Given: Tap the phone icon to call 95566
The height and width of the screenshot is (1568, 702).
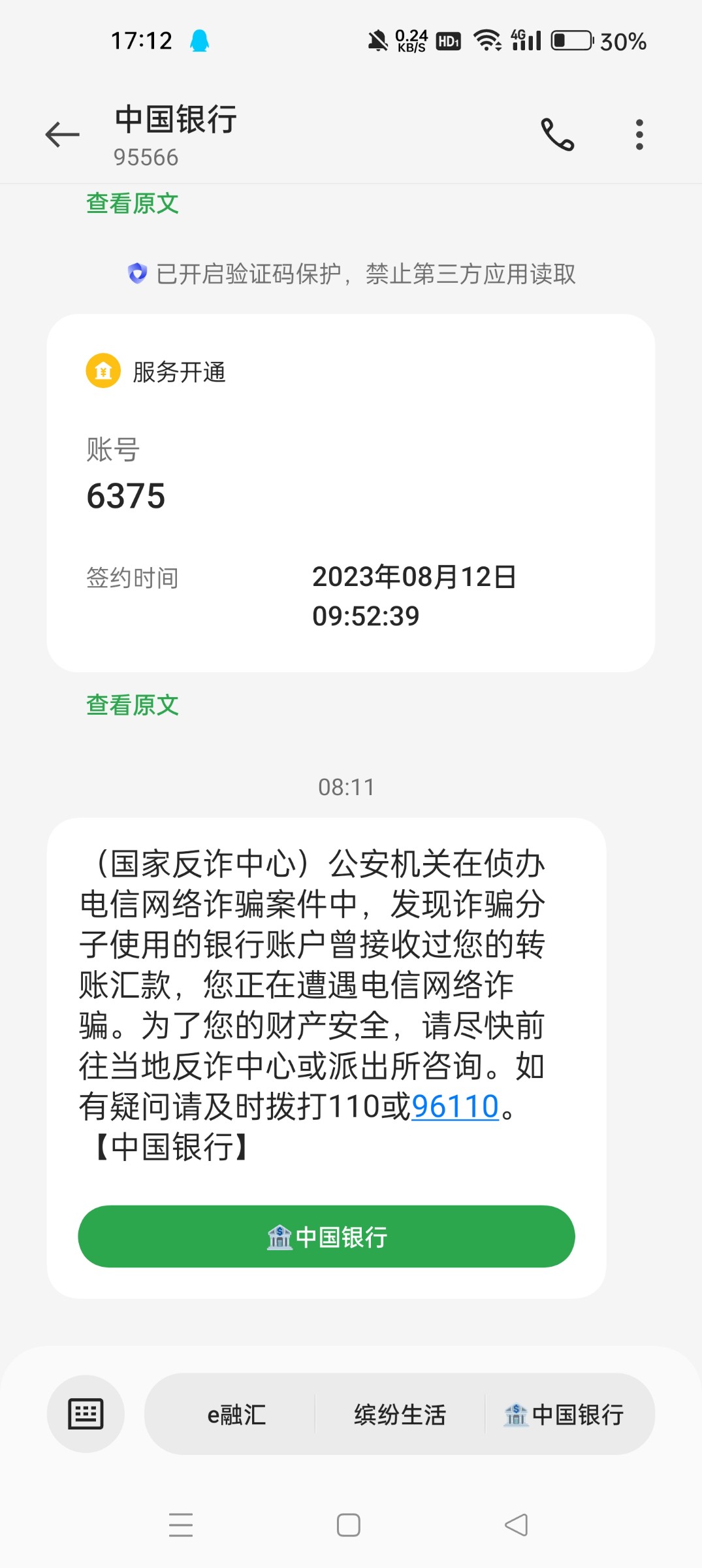Looking at the screenshot, I should (x=557, y=134).
